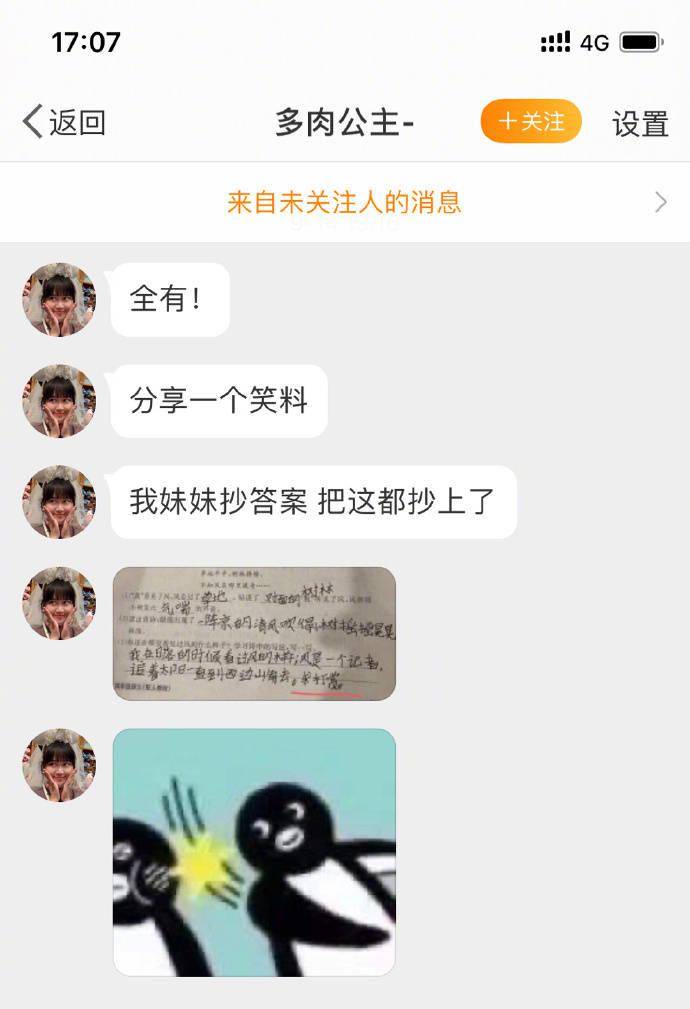Open 设置 for this chat
690x1009 pixels.
[x=640, y=123]
